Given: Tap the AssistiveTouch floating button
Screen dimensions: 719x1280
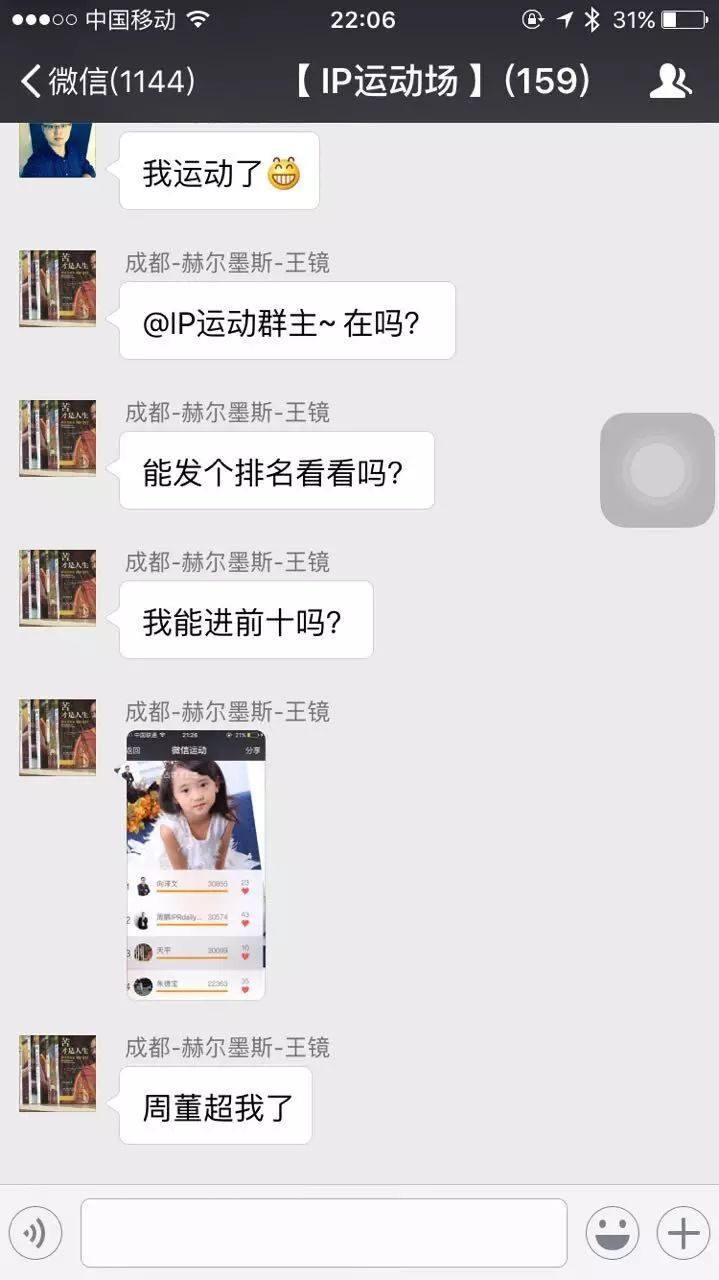Looking at the screenshot, I should pos(657,469).
